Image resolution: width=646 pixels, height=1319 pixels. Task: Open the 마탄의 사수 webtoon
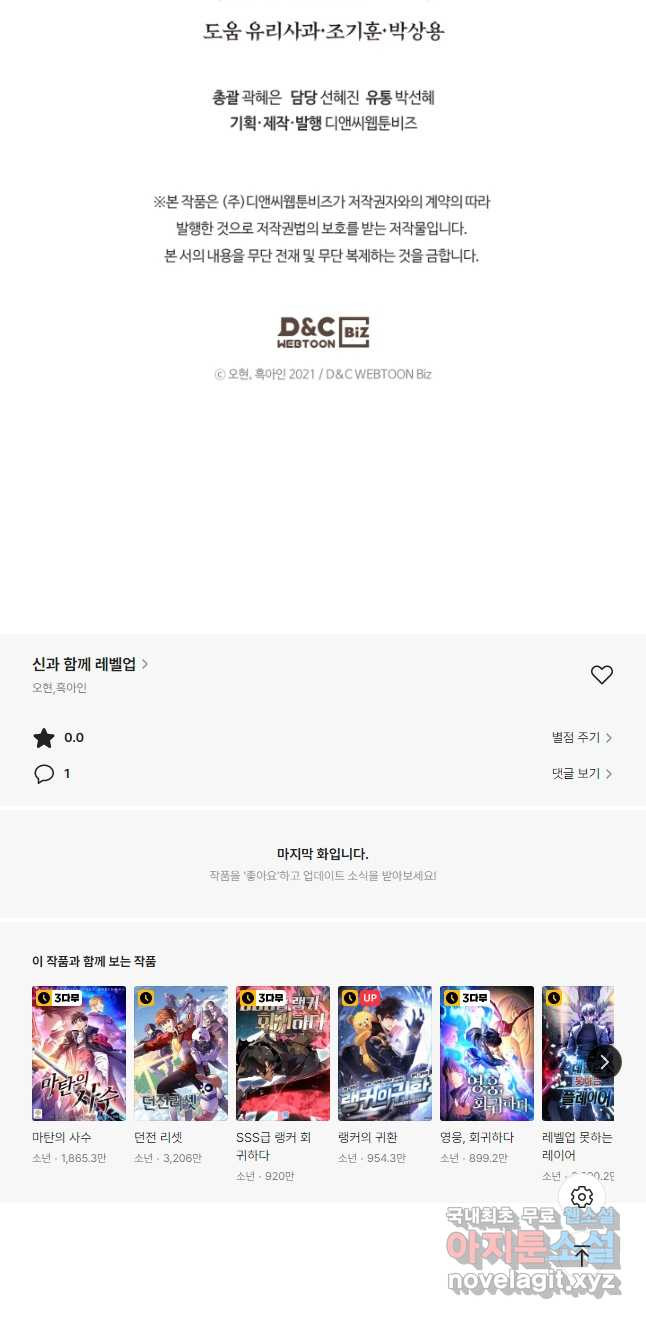pos(79,1053)
